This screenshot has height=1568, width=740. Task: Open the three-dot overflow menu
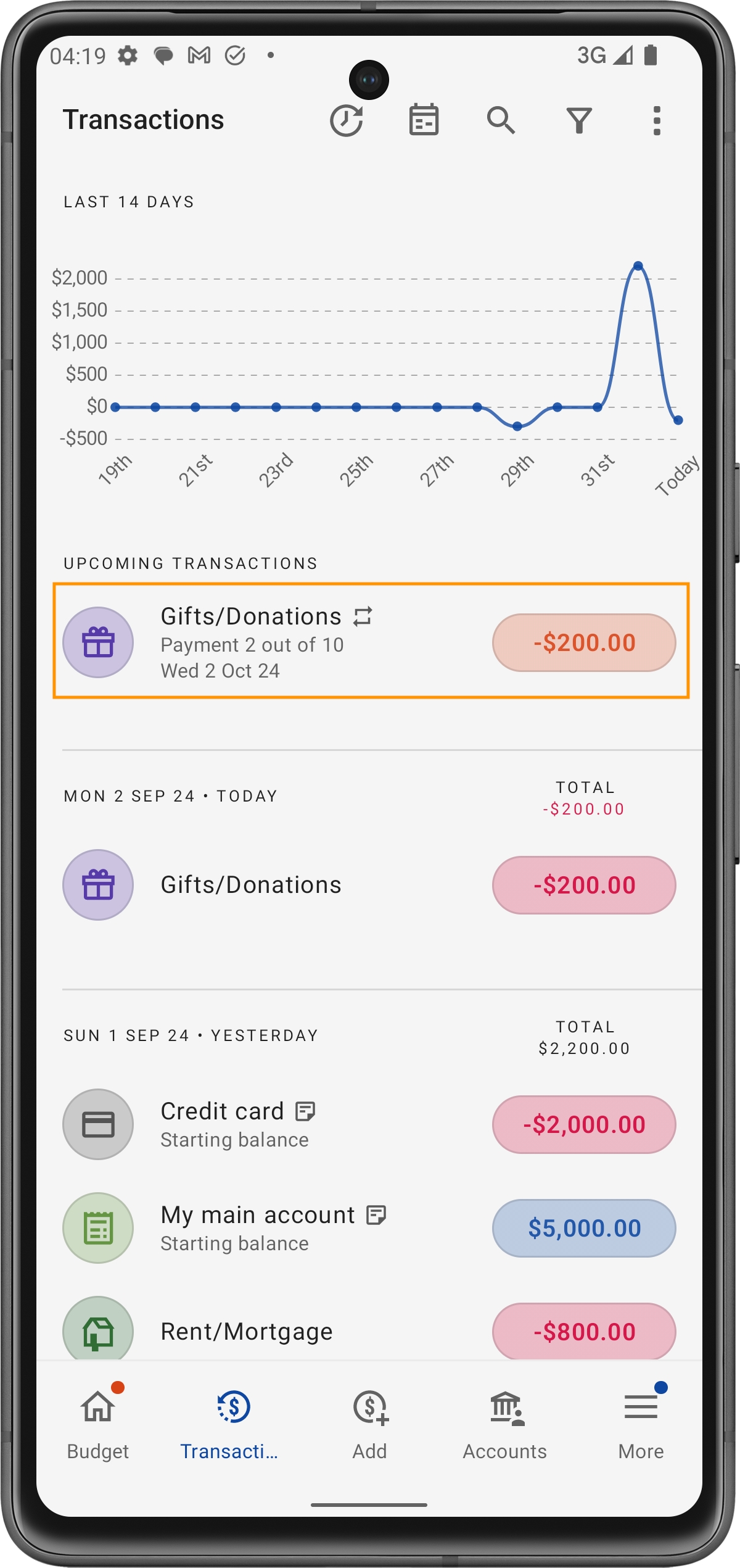pos(656,120)
